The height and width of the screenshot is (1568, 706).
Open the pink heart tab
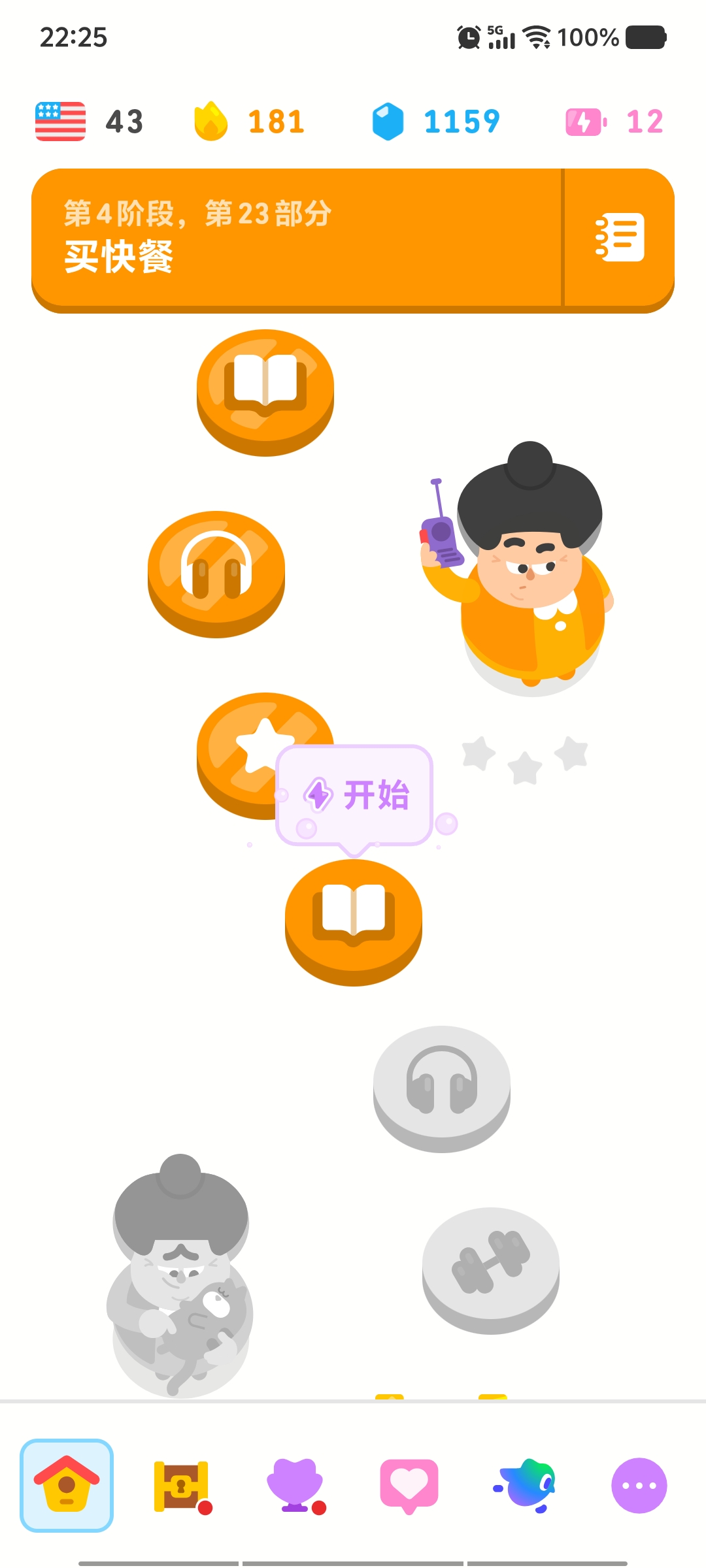409,1485
